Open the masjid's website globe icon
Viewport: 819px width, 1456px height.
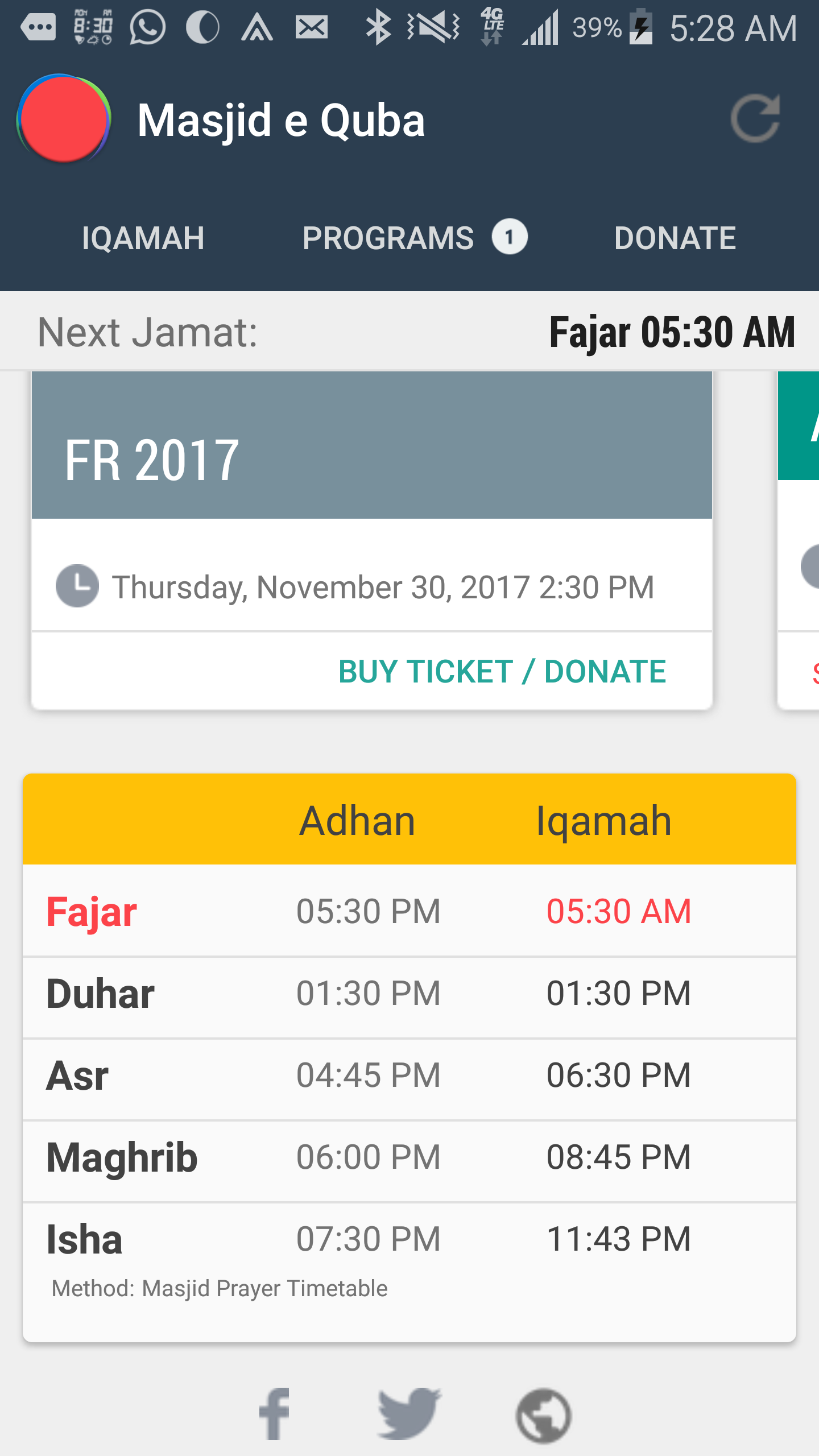(x=544, y=1416)
